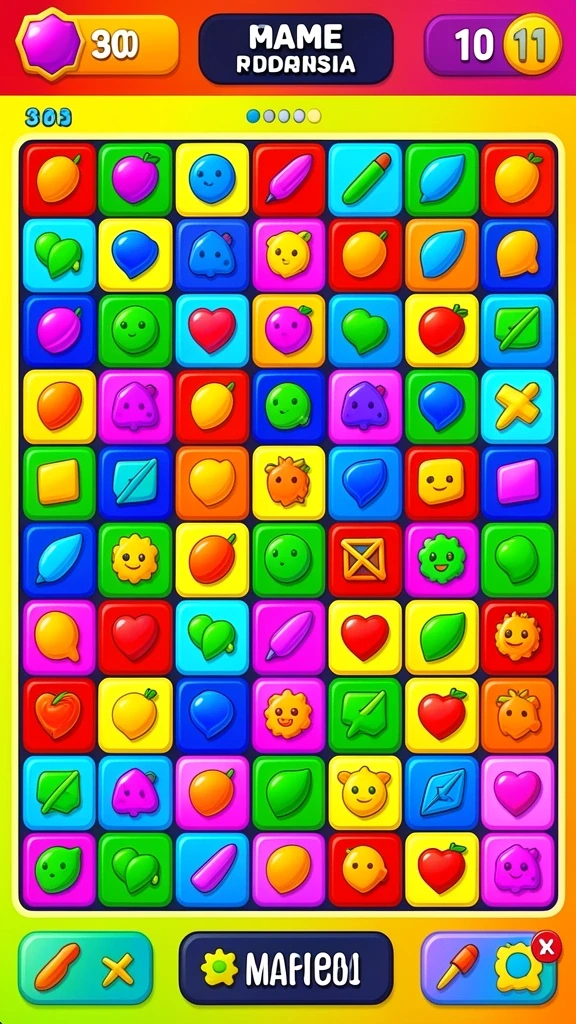This screenshot has width=576, height=1024.
Task: Activate the orange stick and cross booster
Action: pyautogui.click(x=85, y=968)
